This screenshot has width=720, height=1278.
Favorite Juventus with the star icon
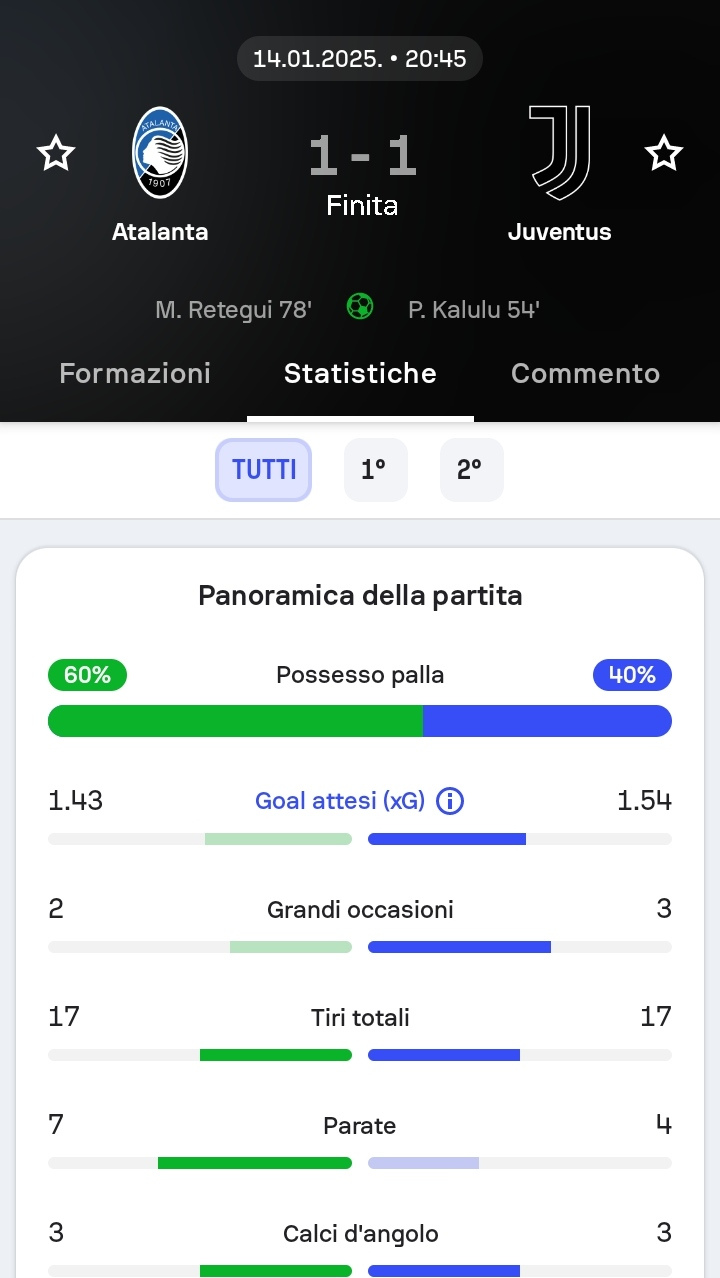click(x=664, y=154)
